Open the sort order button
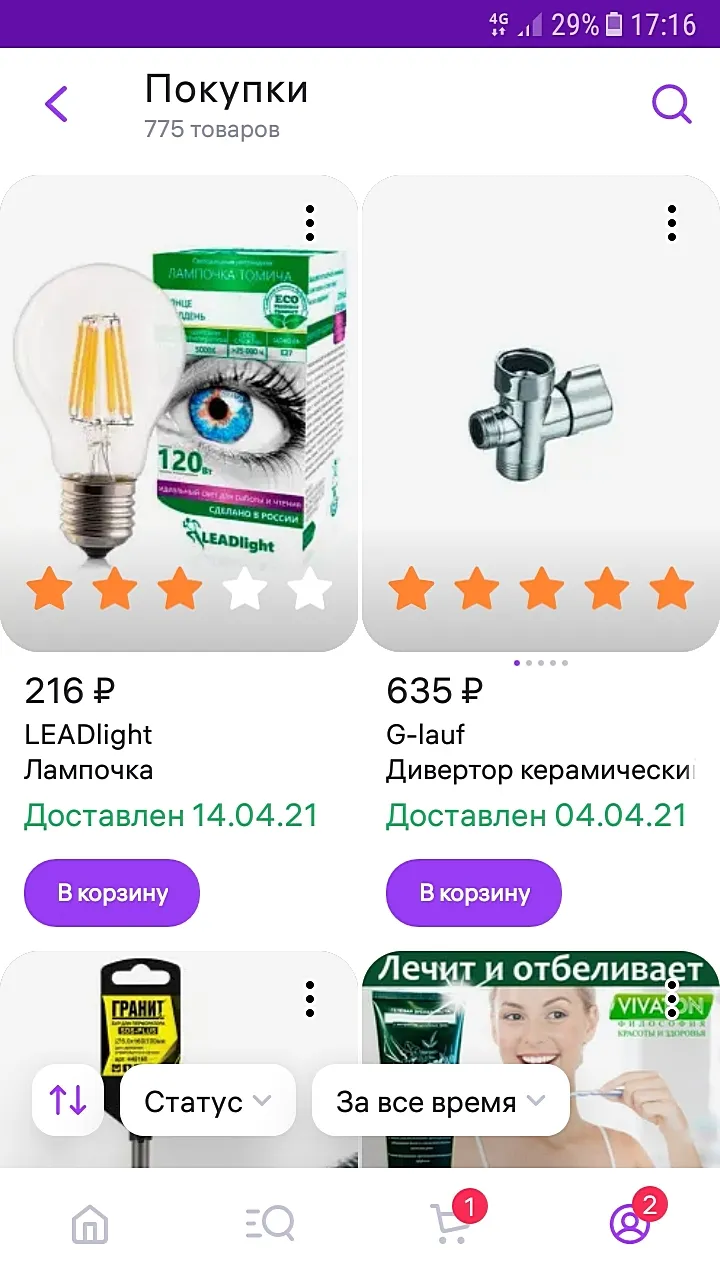This screenshot has width=720, height=1280. click(68, 1101)
